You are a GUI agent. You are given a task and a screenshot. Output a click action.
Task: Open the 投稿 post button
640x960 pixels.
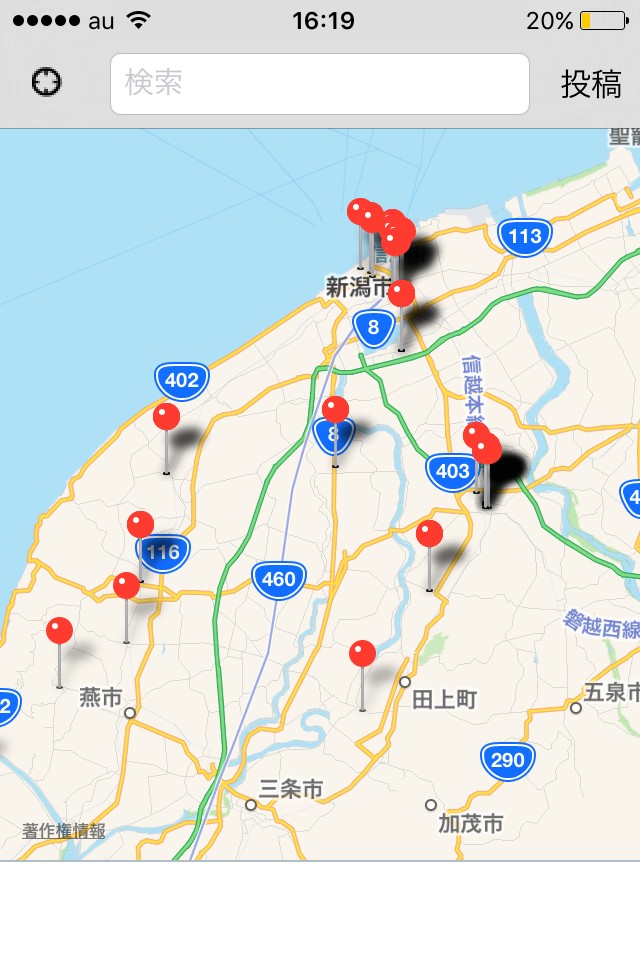tap(591, 85)
